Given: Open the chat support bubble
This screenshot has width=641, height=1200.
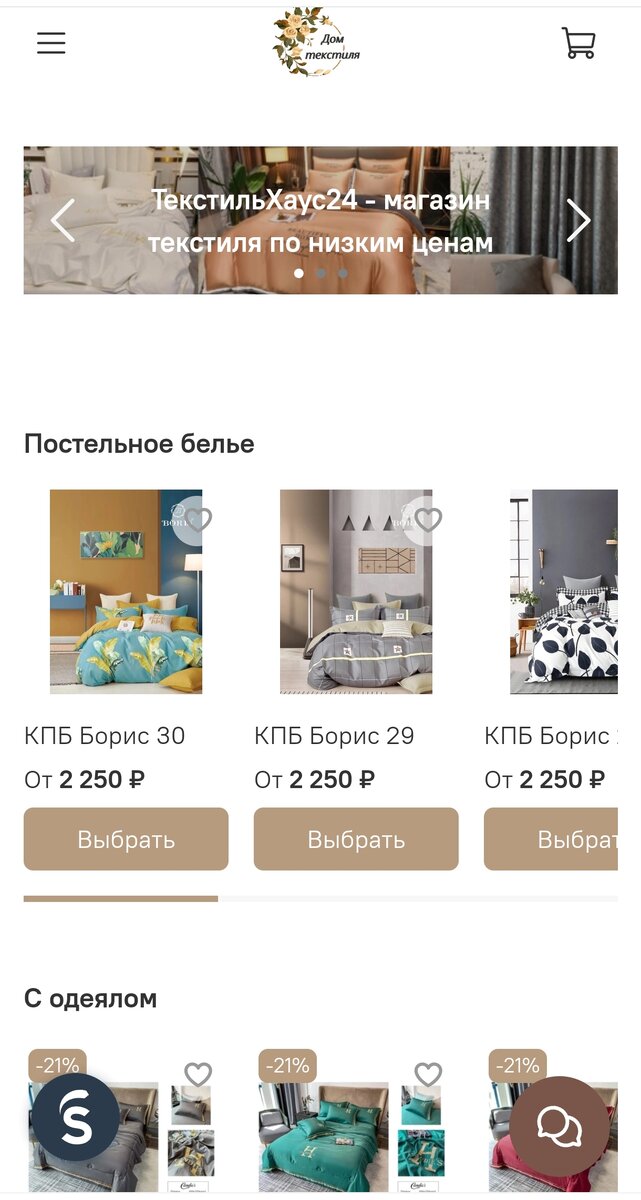Looking at the screenshot, I should (x=559, y=1126).
